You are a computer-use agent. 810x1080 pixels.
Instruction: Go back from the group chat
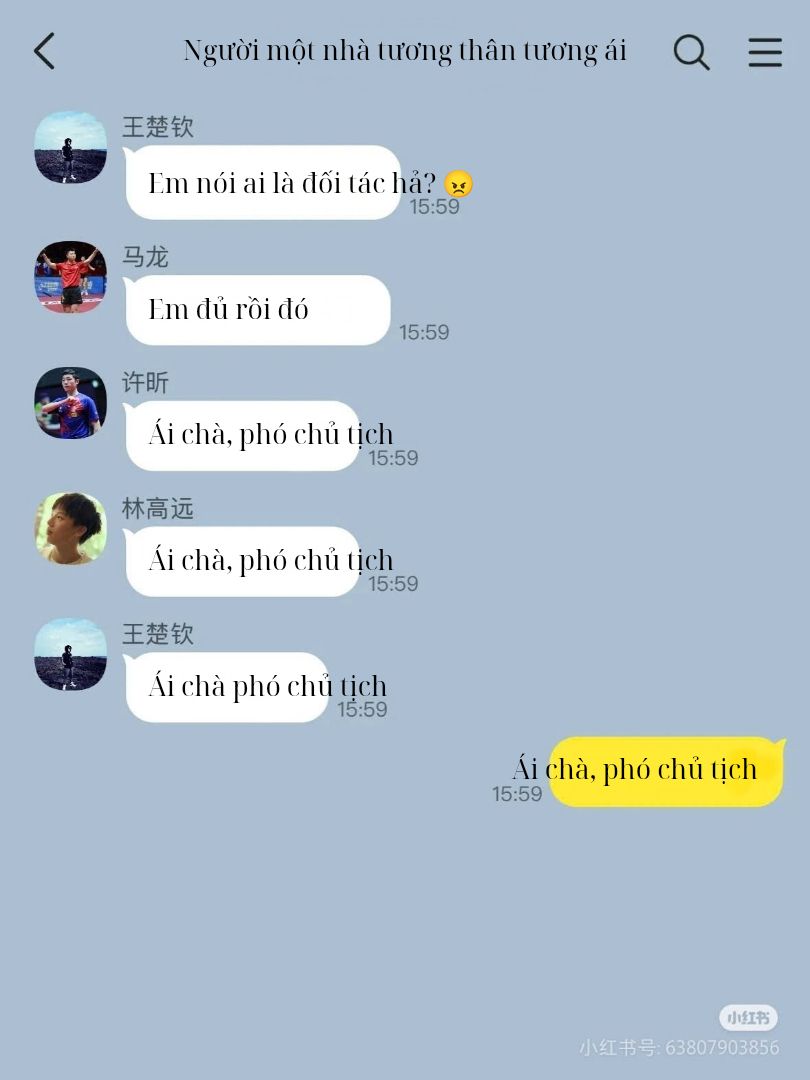point(44,51)
